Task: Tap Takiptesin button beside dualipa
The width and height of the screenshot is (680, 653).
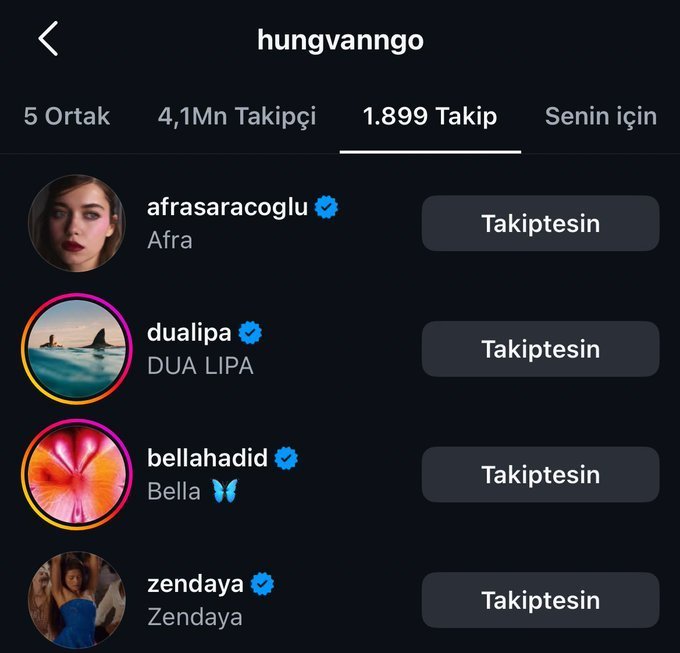Action: pyautogui.click(x=540, y=349)
